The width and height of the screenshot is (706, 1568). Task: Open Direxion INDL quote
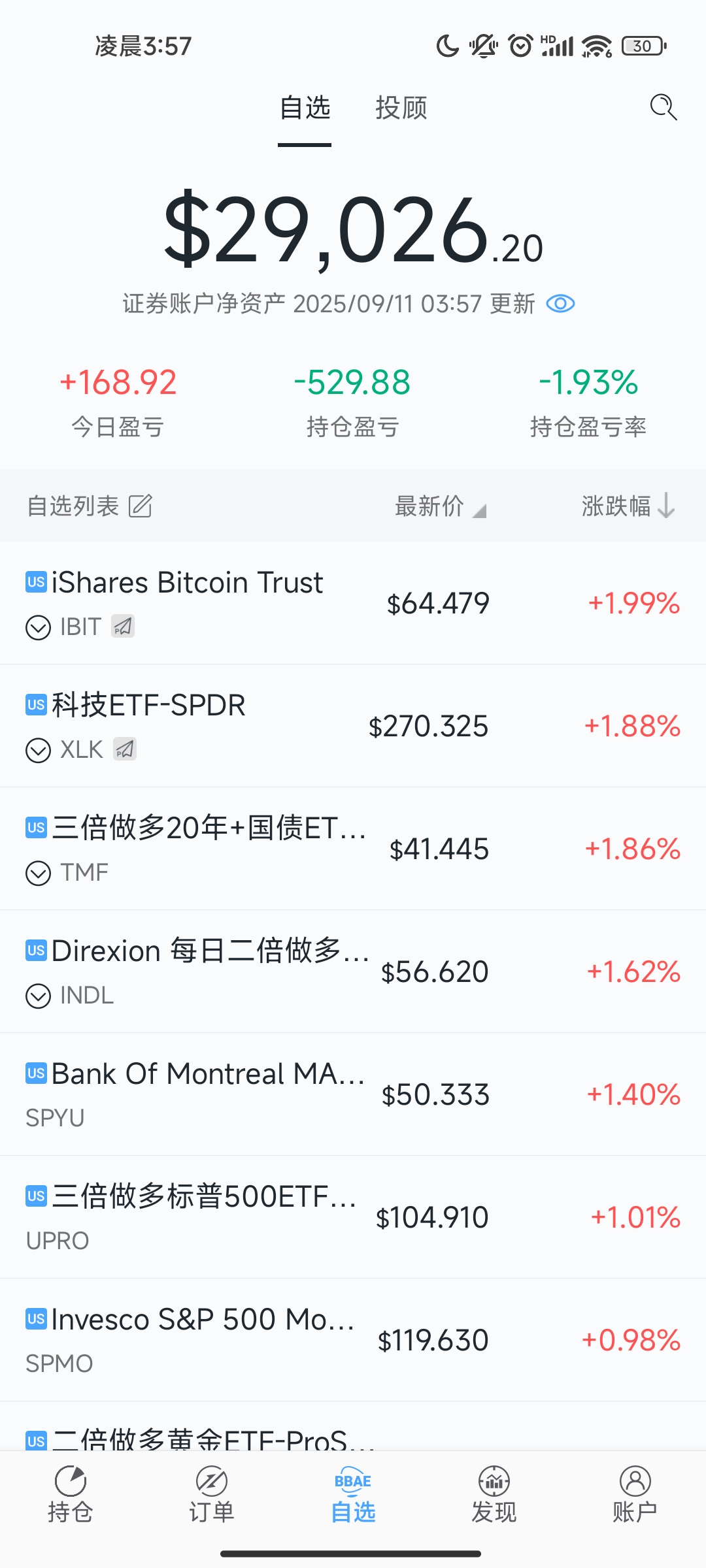coord(353,971)
